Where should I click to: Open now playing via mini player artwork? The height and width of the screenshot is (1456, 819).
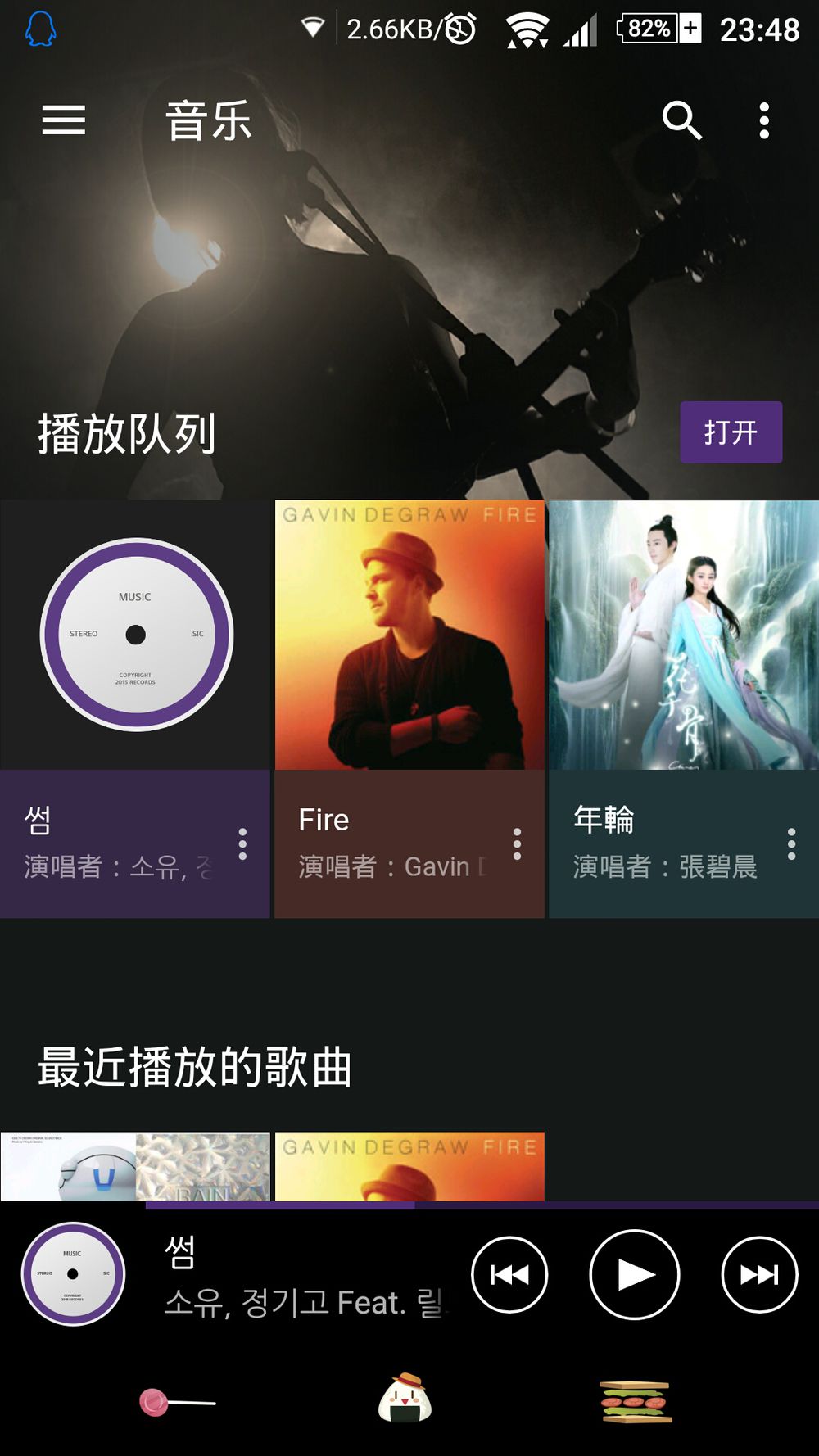click(x=73, y=1274)
